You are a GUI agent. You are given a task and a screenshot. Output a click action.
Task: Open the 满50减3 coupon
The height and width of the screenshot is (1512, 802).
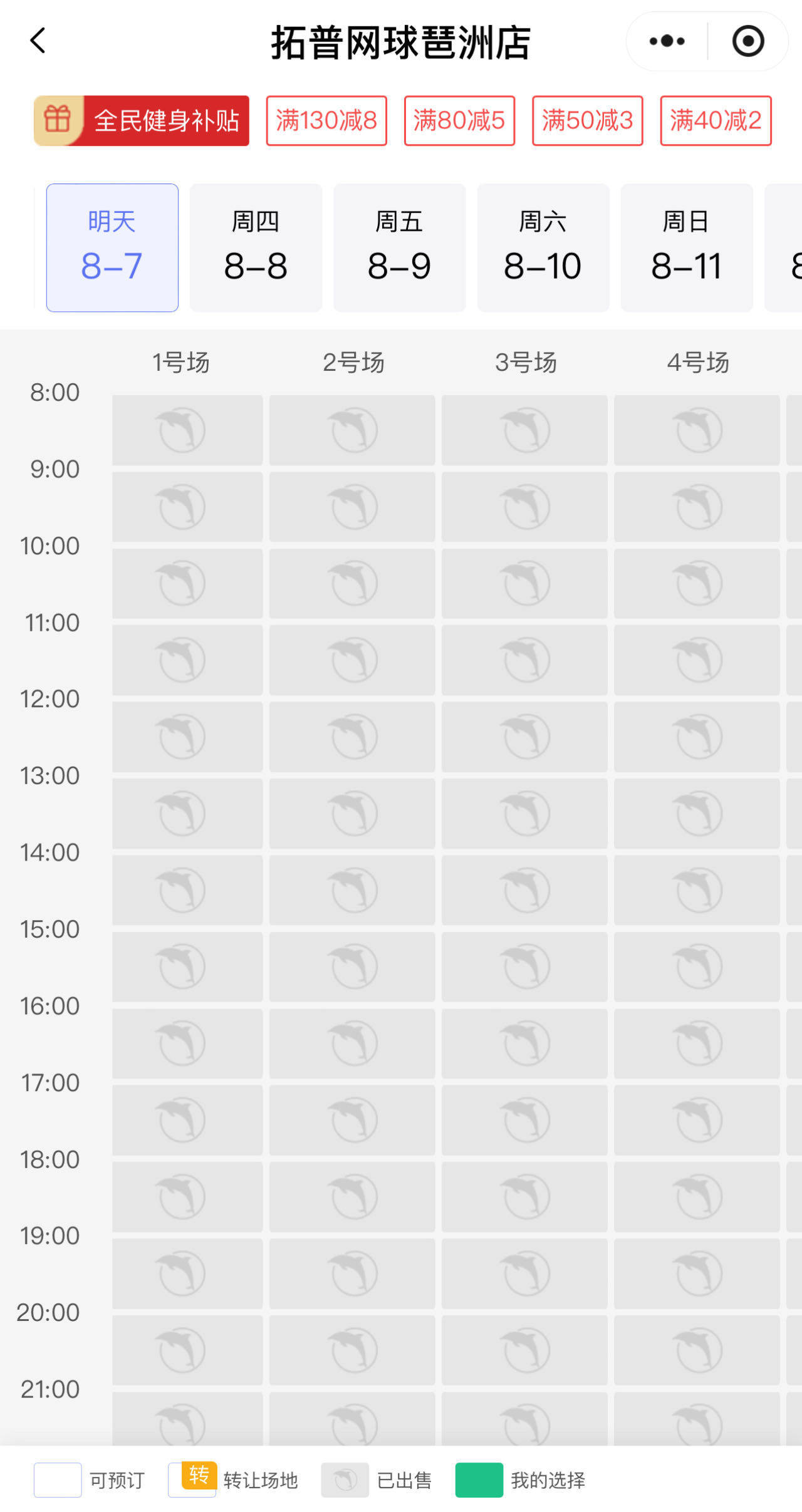pos(588,121)
